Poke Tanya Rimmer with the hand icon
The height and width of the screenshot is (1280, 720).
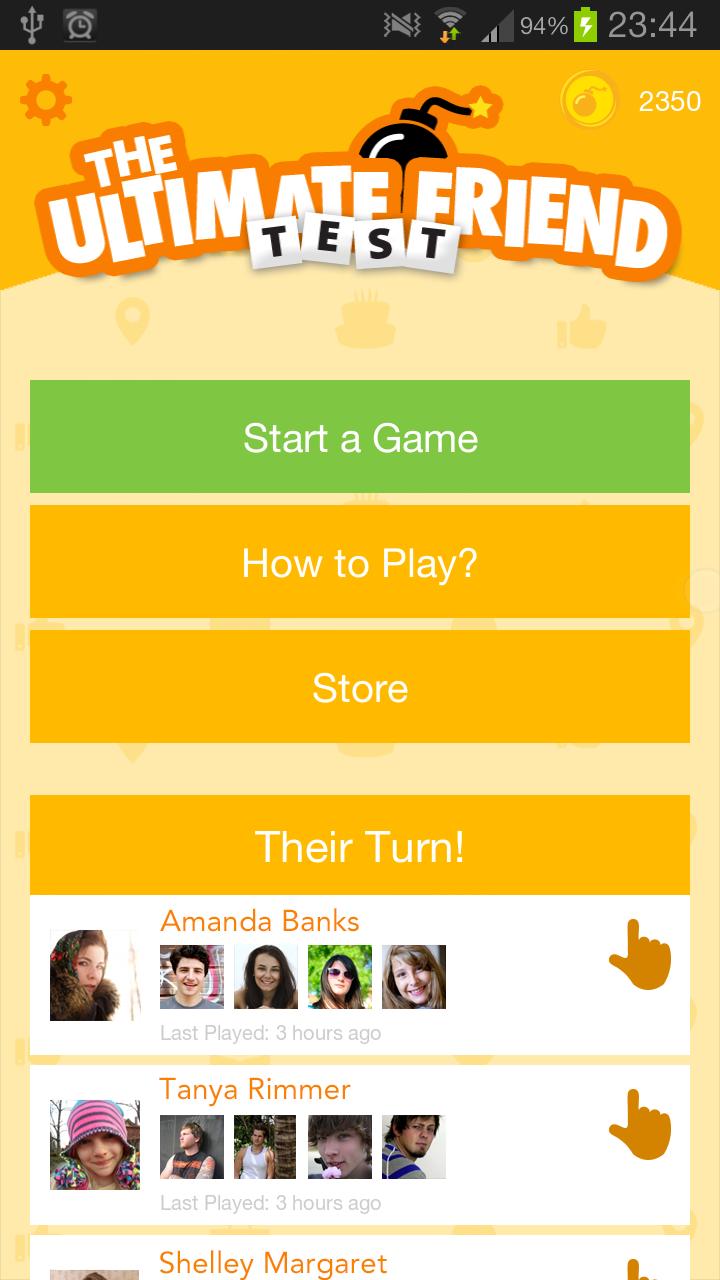point(639,1125)
